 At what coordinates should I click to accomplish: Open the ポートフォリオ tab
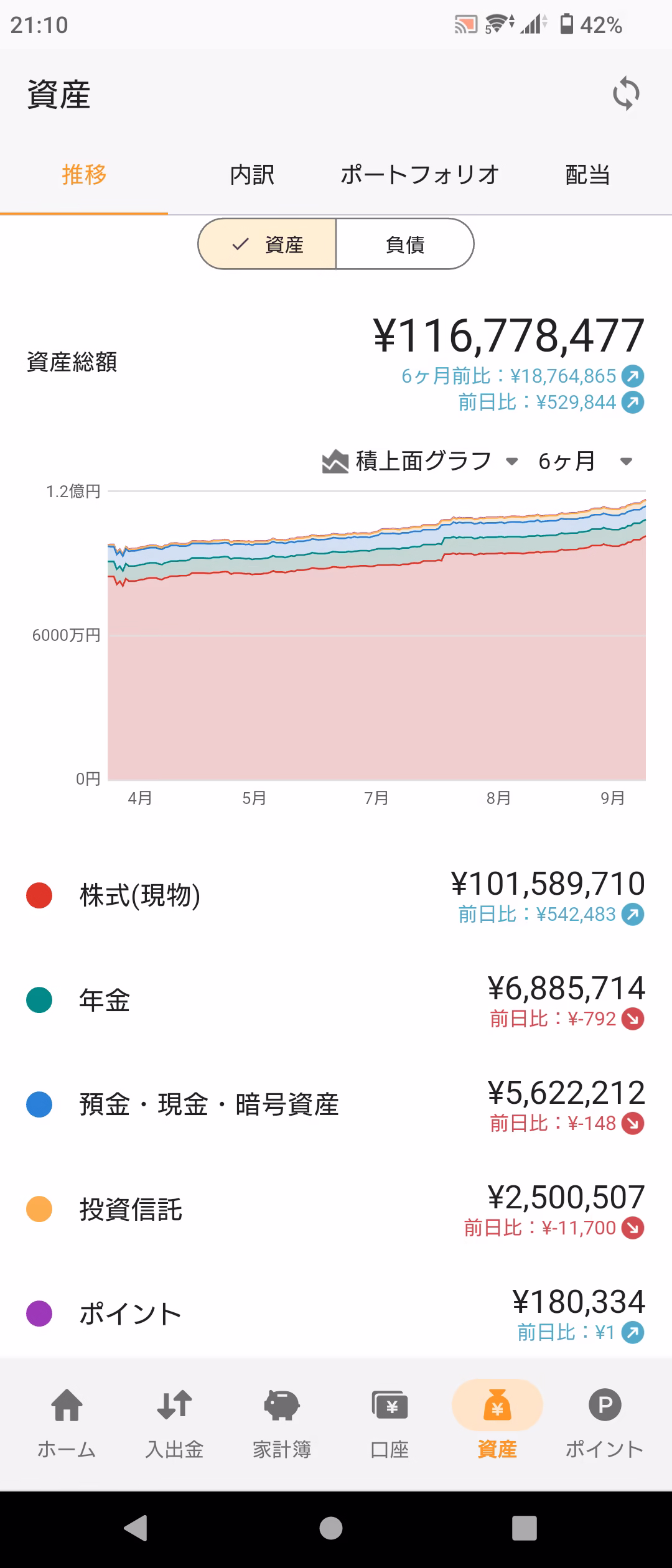420,175
